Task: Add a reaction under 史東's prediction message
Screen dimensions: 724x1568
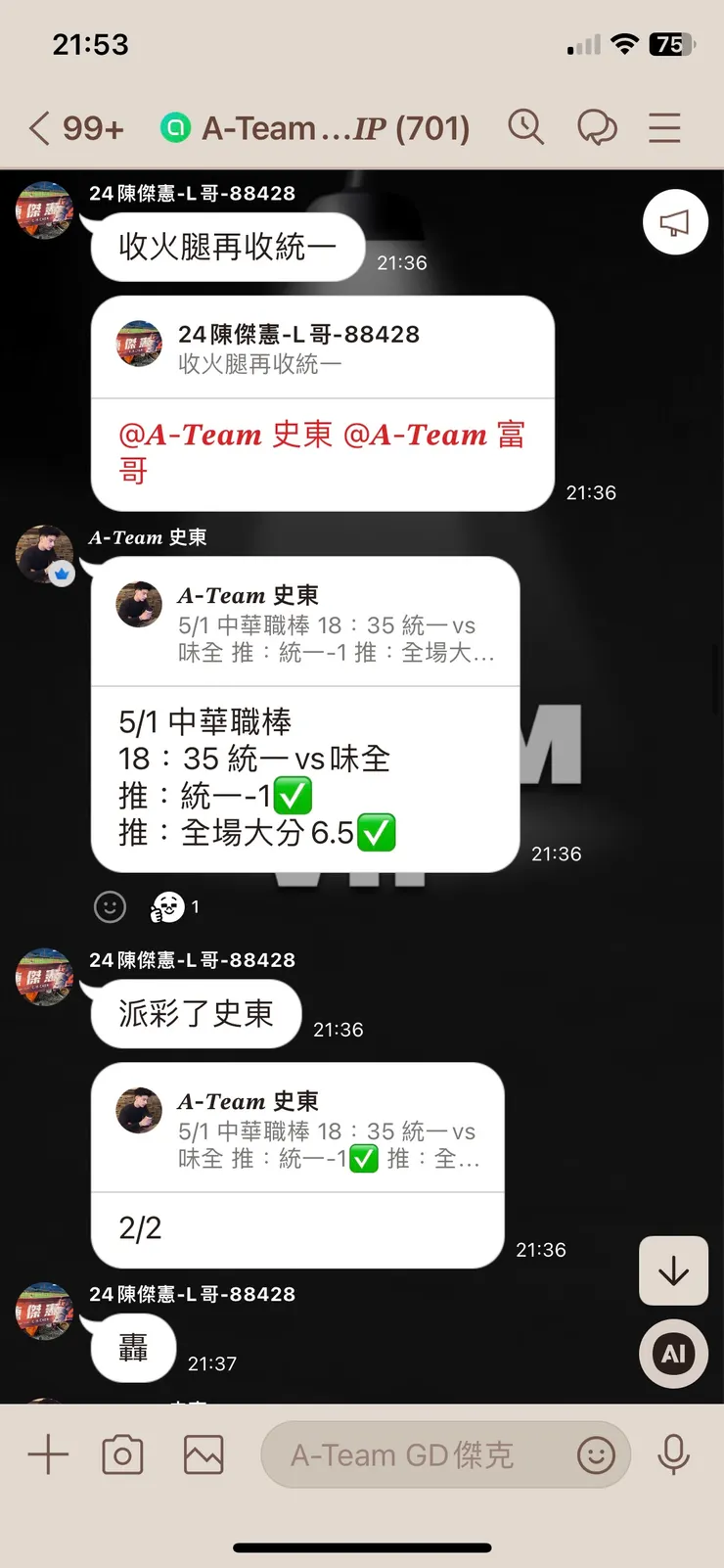Action: coord(110,906)
